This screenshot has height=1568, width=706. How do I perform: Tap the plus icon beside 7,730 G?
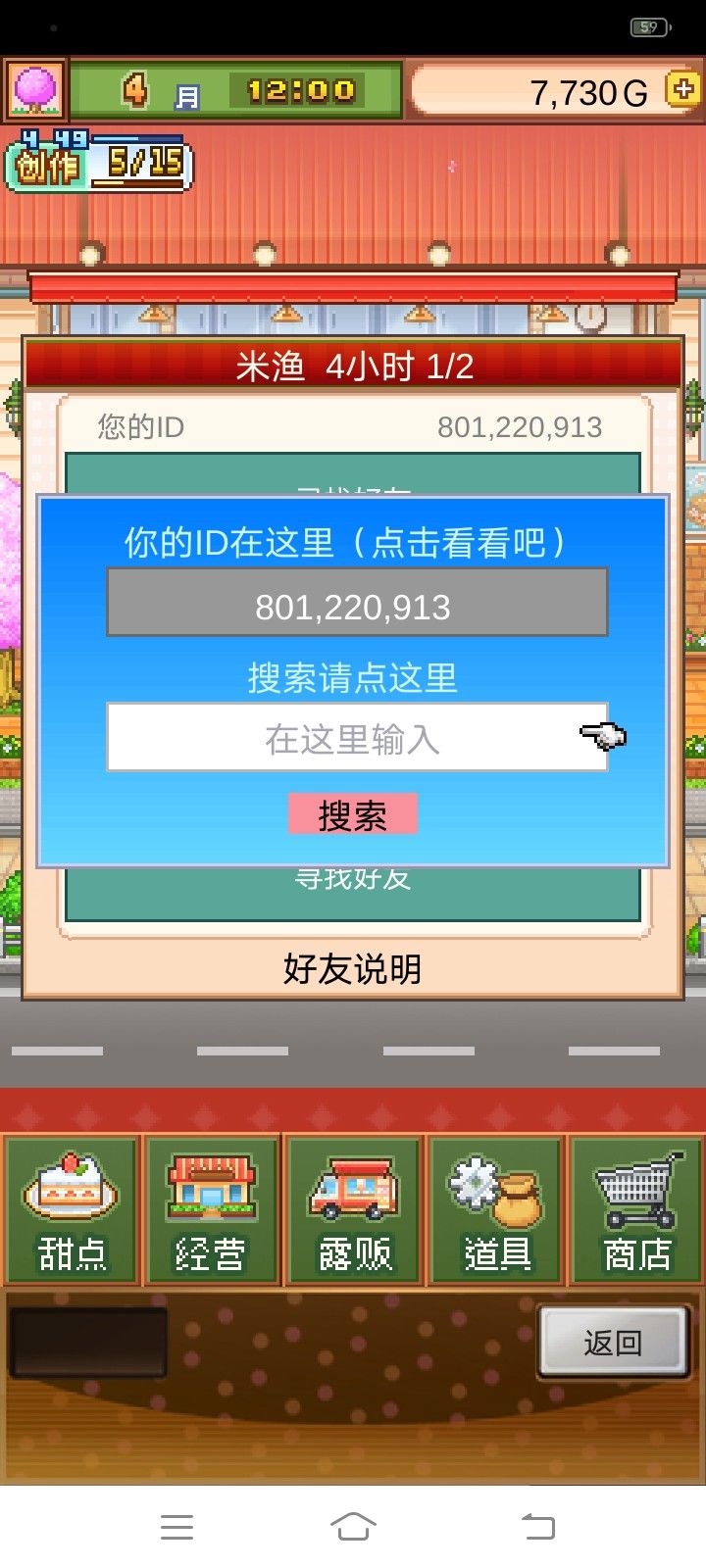click(x=685, y=90)
